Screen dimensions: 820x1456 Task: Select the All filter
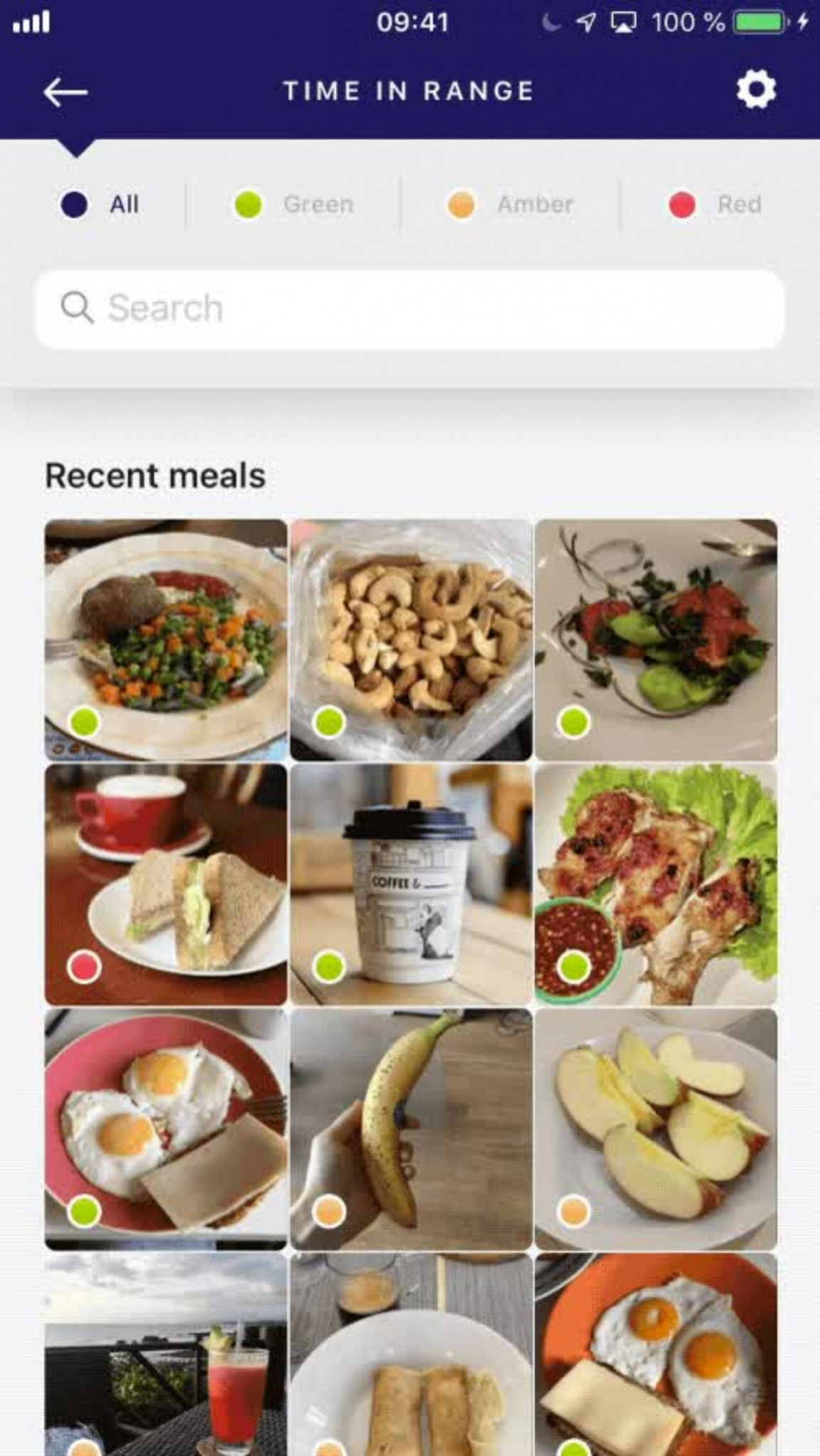click(x=100, y=205)
